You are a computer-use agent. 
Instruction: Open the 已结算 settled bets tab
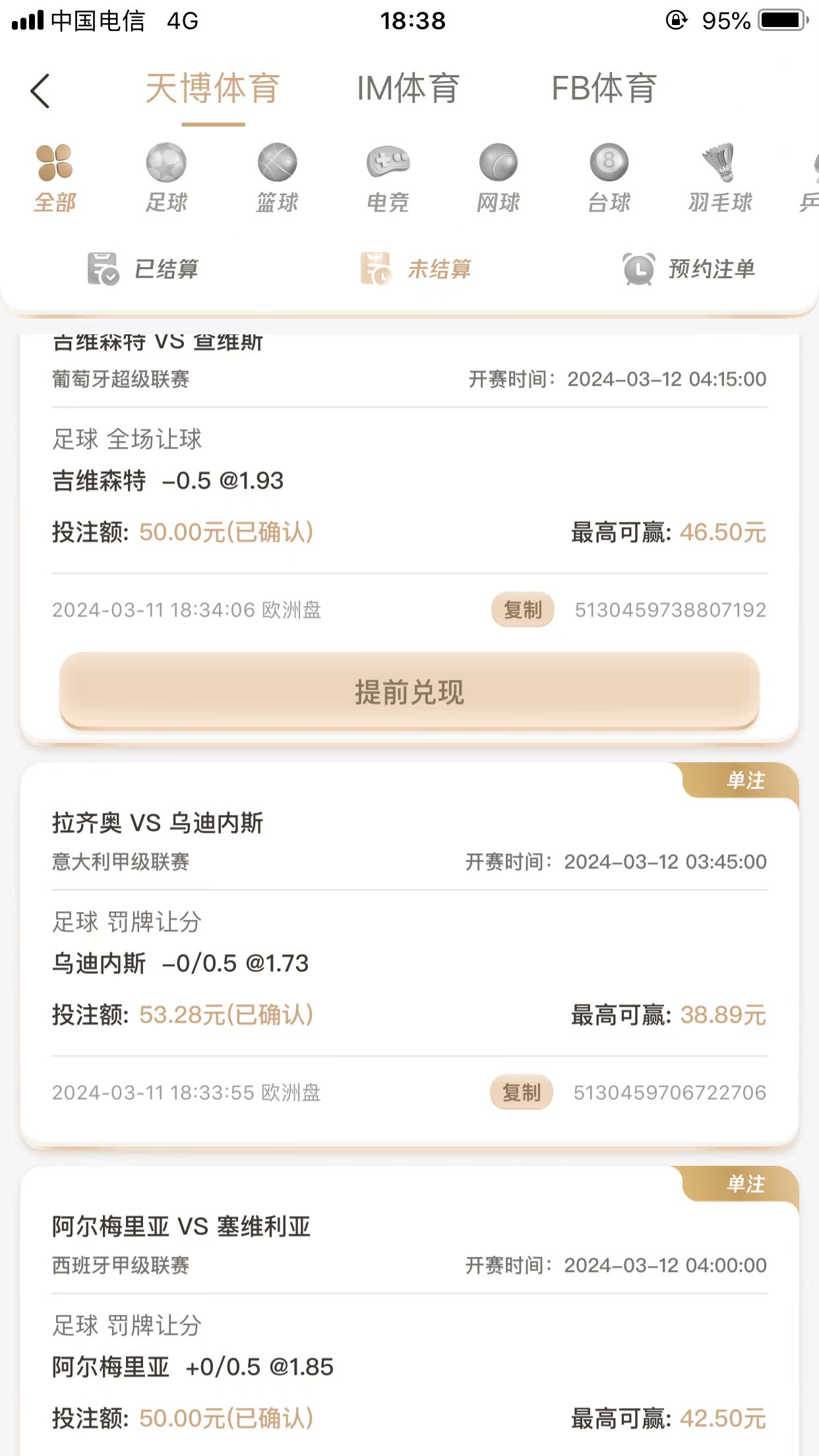(144, 269)
